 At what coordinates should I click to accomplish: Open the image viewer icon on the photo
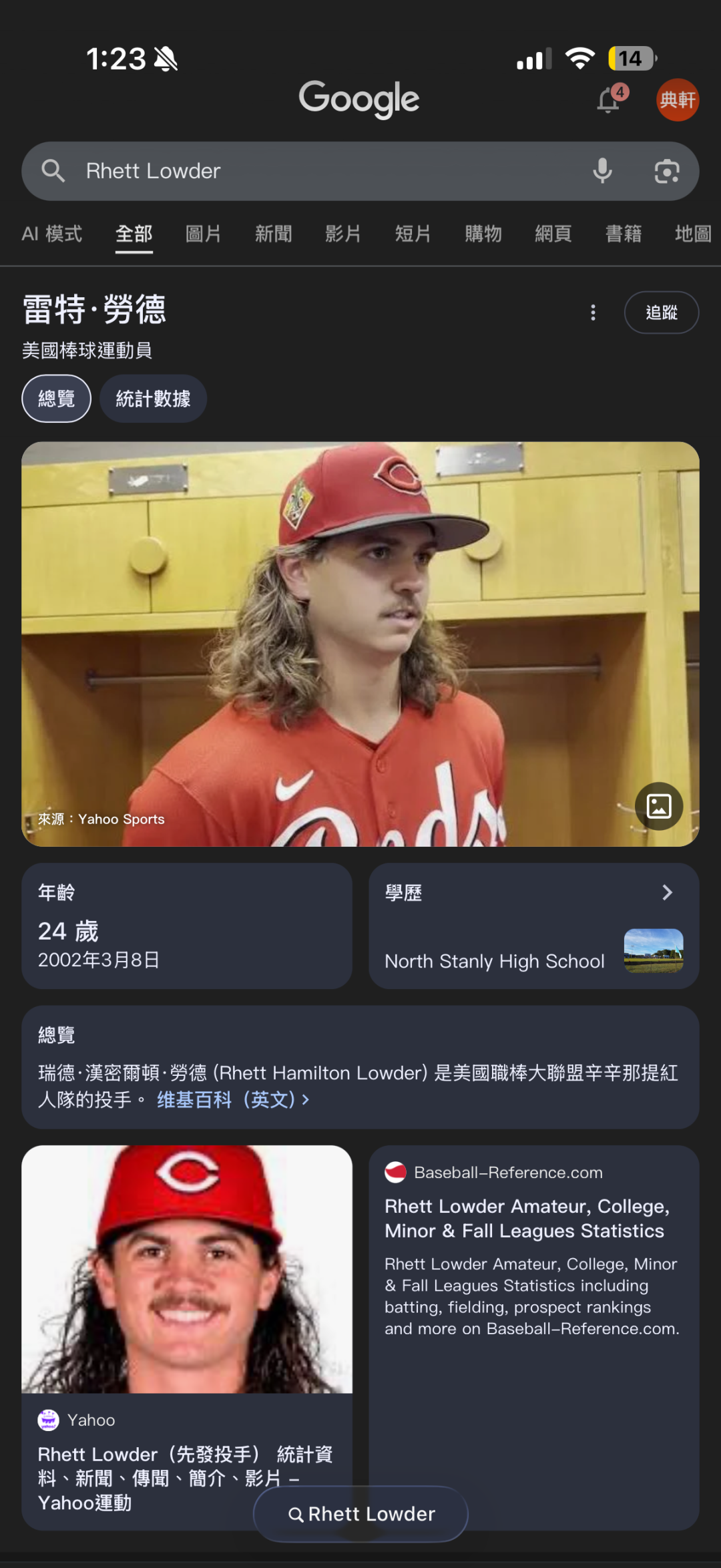pyautogui.click(x=658, y=806)
